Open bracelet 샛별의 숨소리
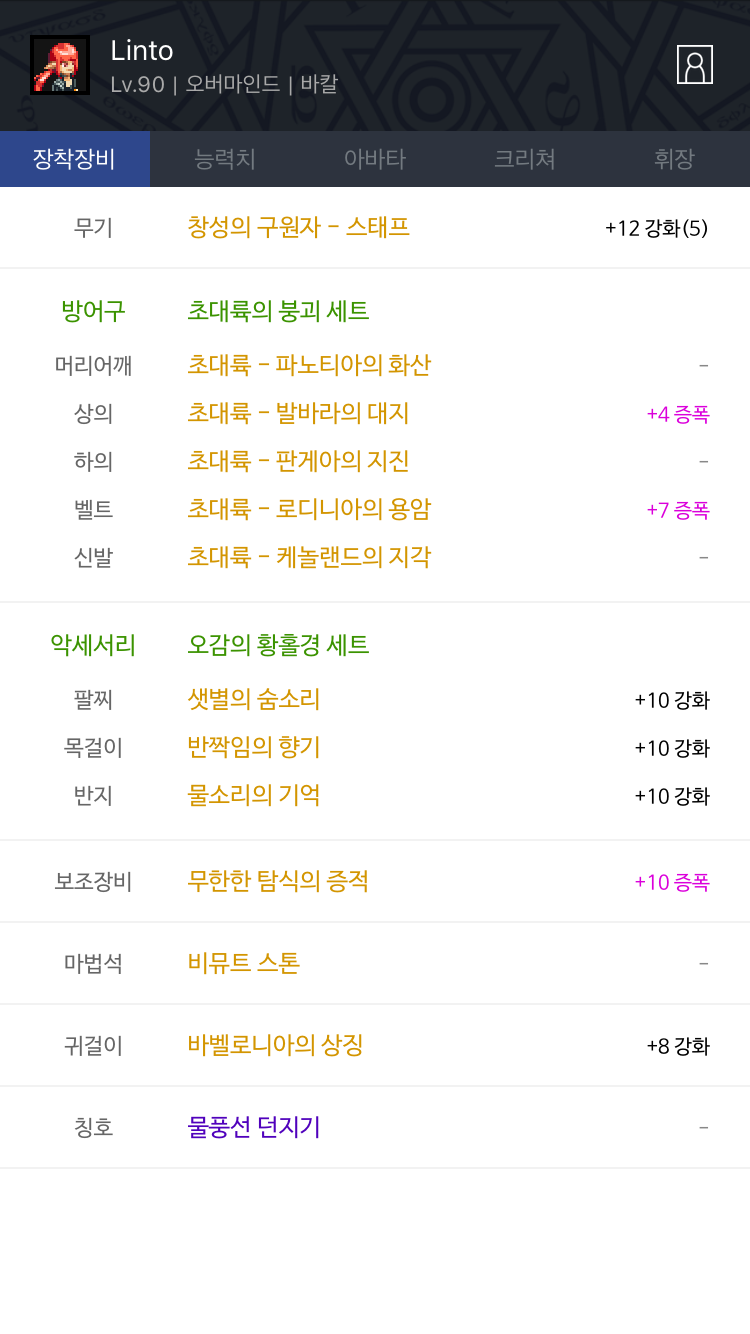This screenshot has width=750, height=1334. coord(254,699)
